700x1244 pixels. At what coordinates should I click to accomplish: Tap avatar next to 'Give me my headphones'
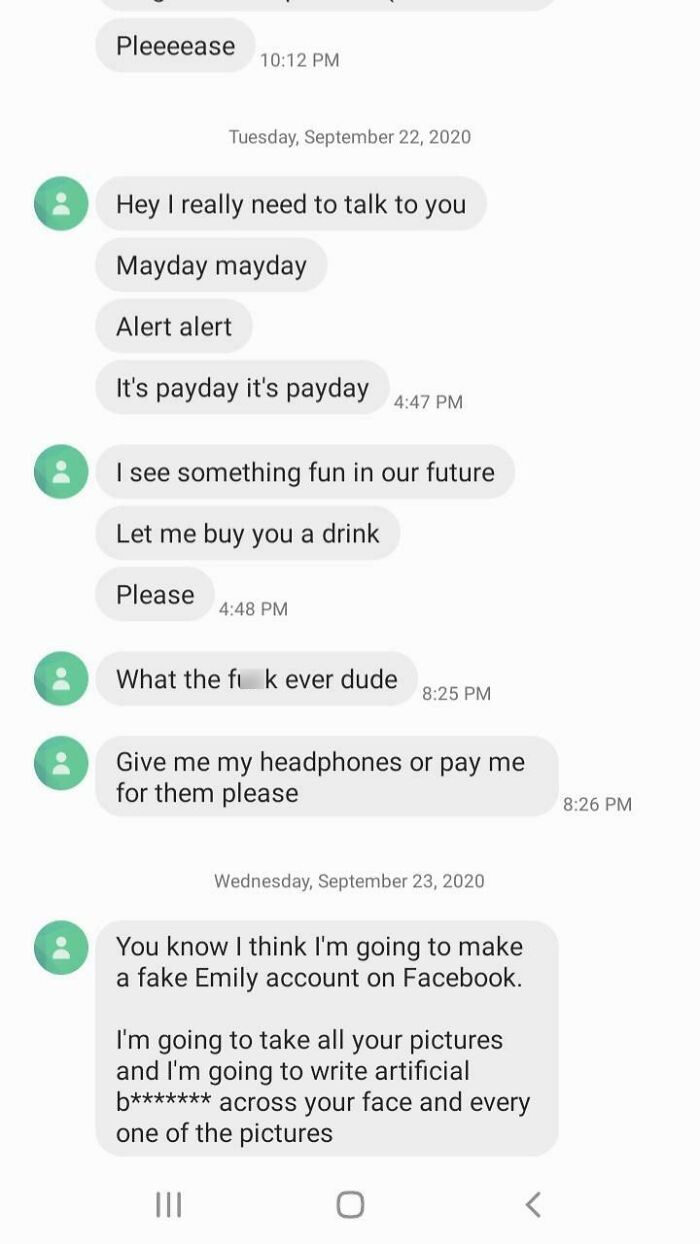pos(61,763)
